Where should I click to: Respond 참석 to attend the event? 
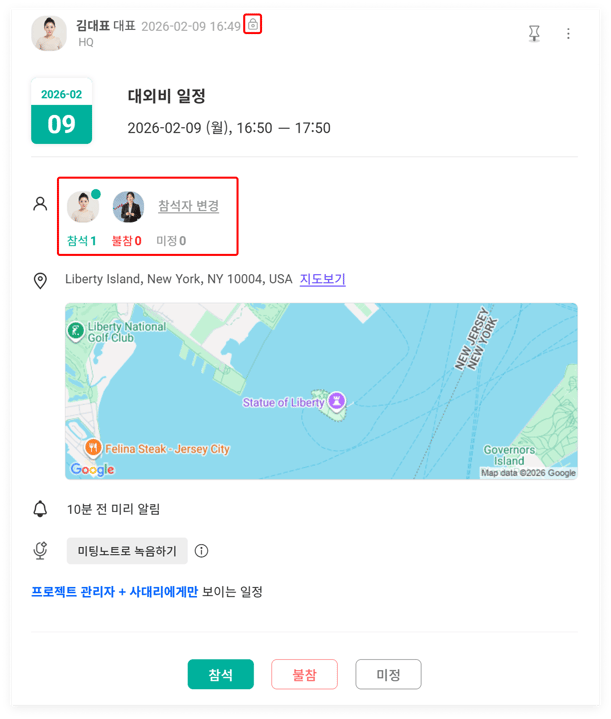[220, 674]
